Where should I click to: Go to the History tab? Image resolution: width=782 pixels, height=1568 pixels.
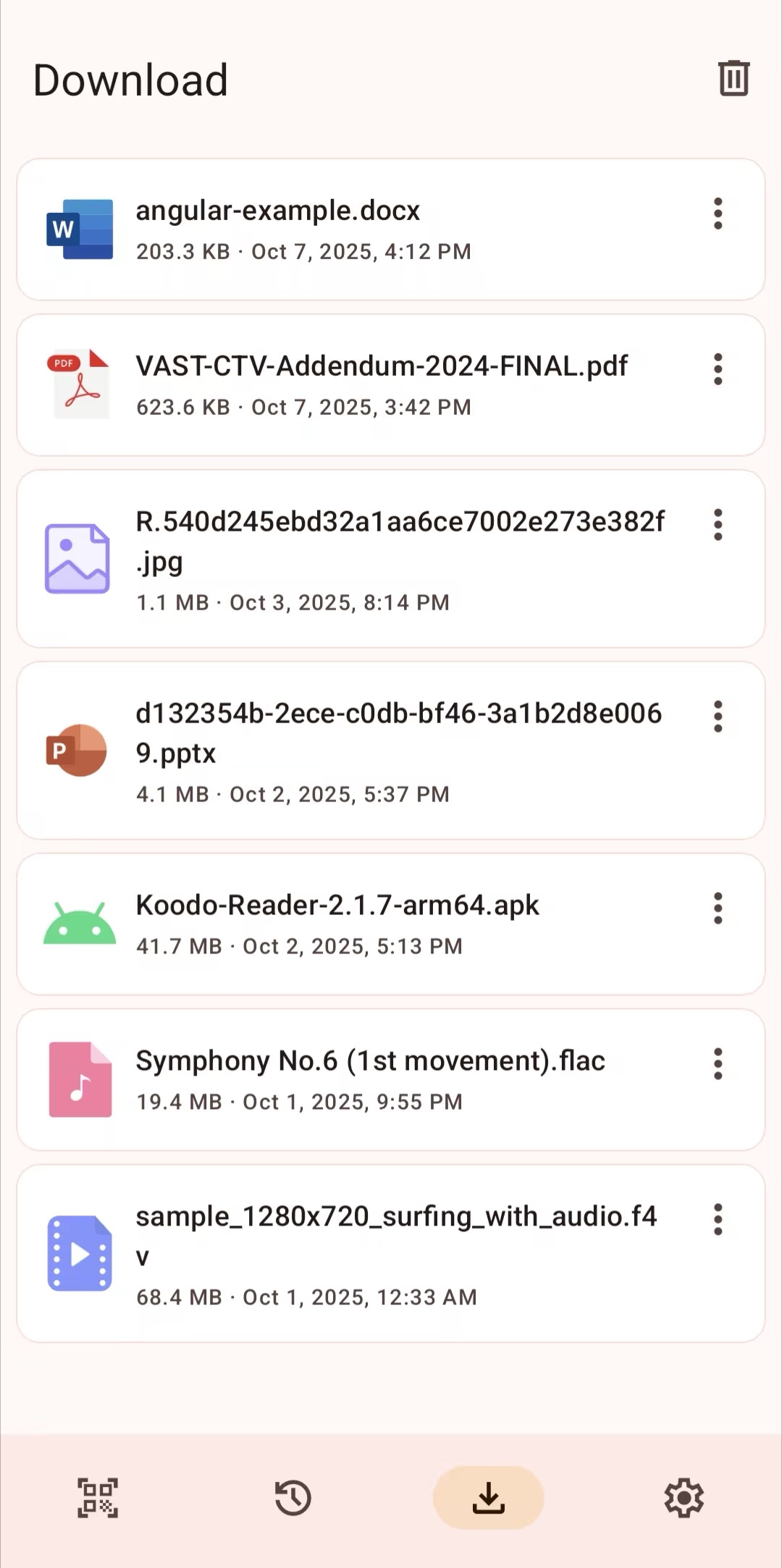pyautogui.click(x=293, y=1498)
